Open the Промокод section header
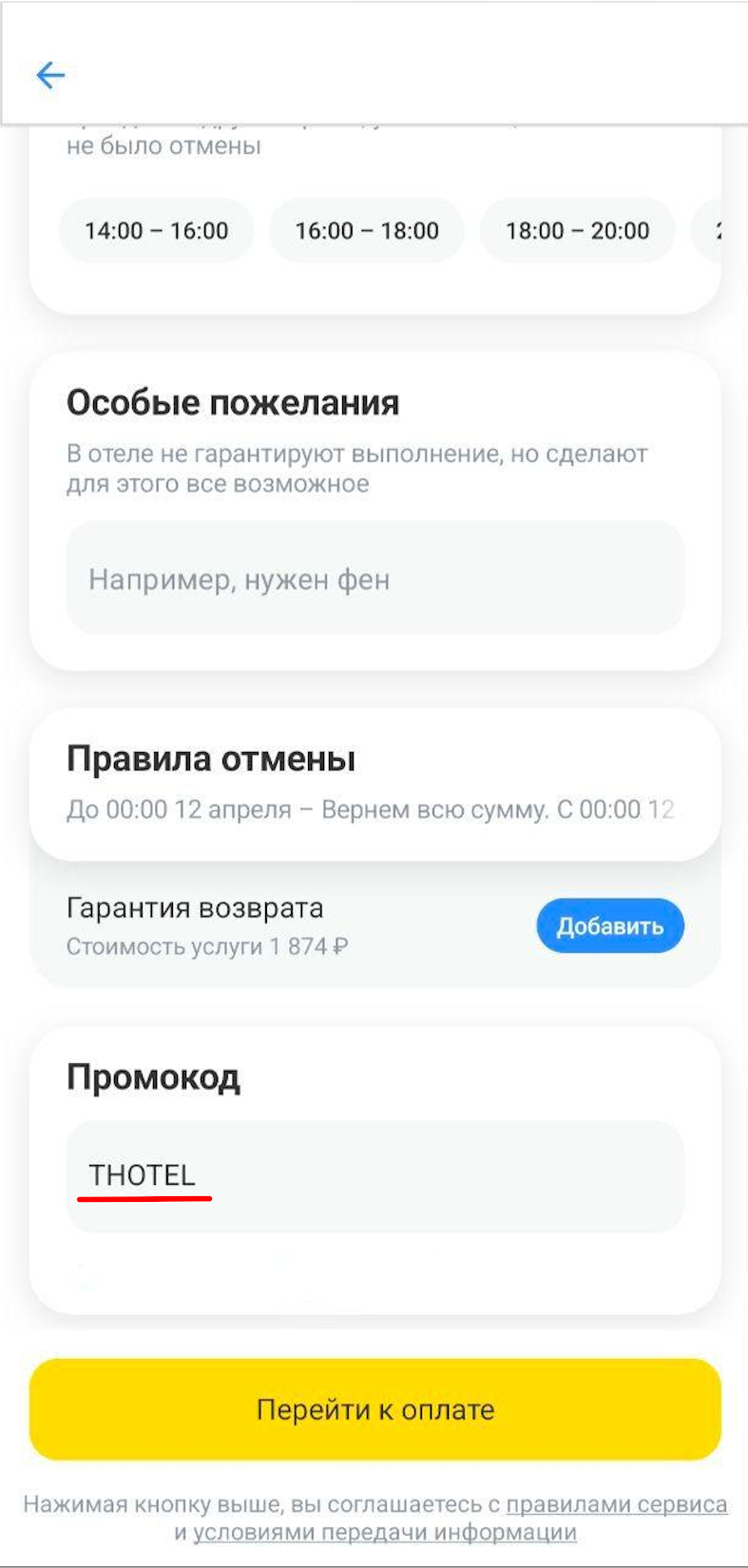The width and height of the screenshot is (748, 1568). click(x=155, y=1077)
